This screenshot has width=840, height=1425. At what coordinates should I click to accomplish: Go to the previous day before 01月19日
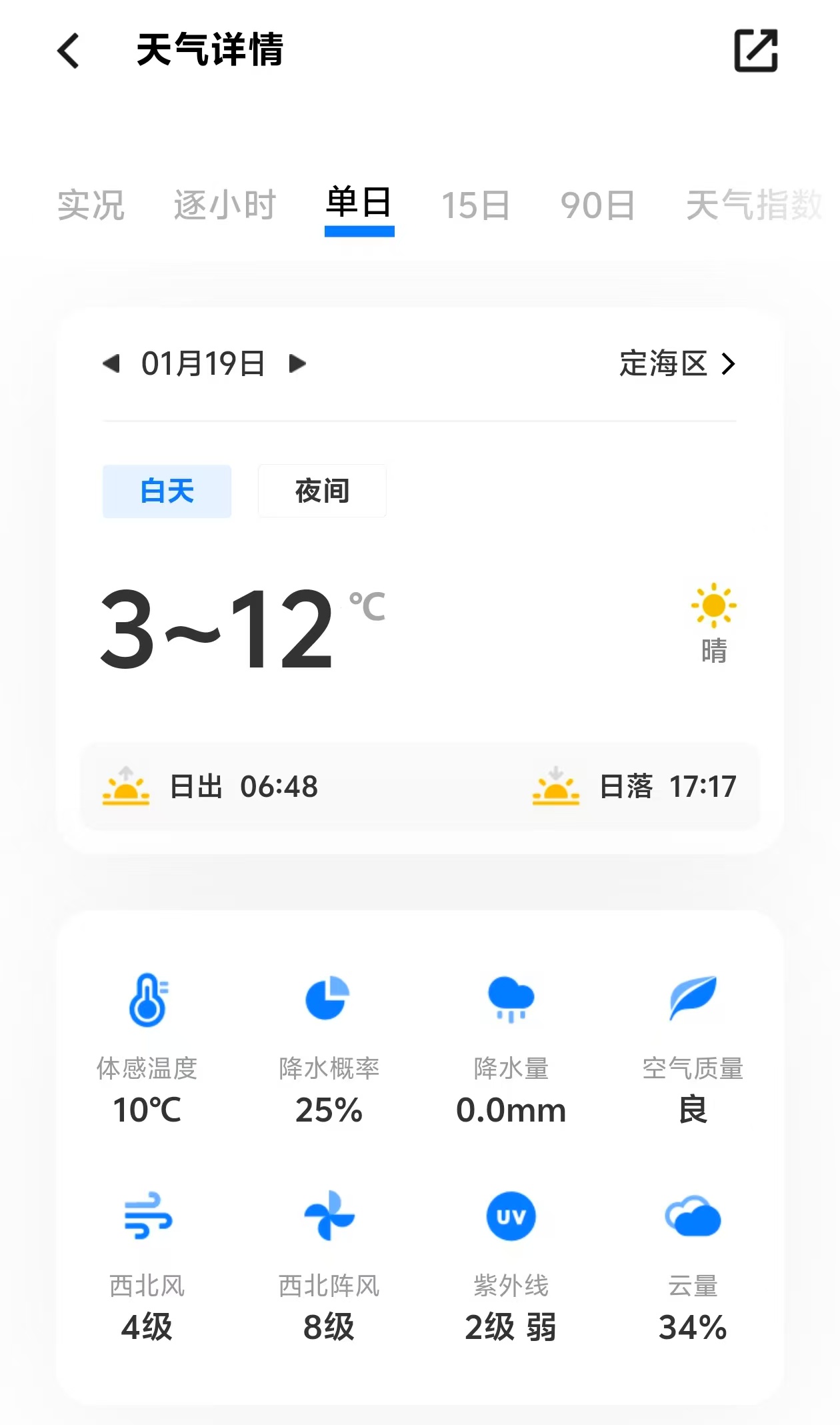tap(111, 363)
